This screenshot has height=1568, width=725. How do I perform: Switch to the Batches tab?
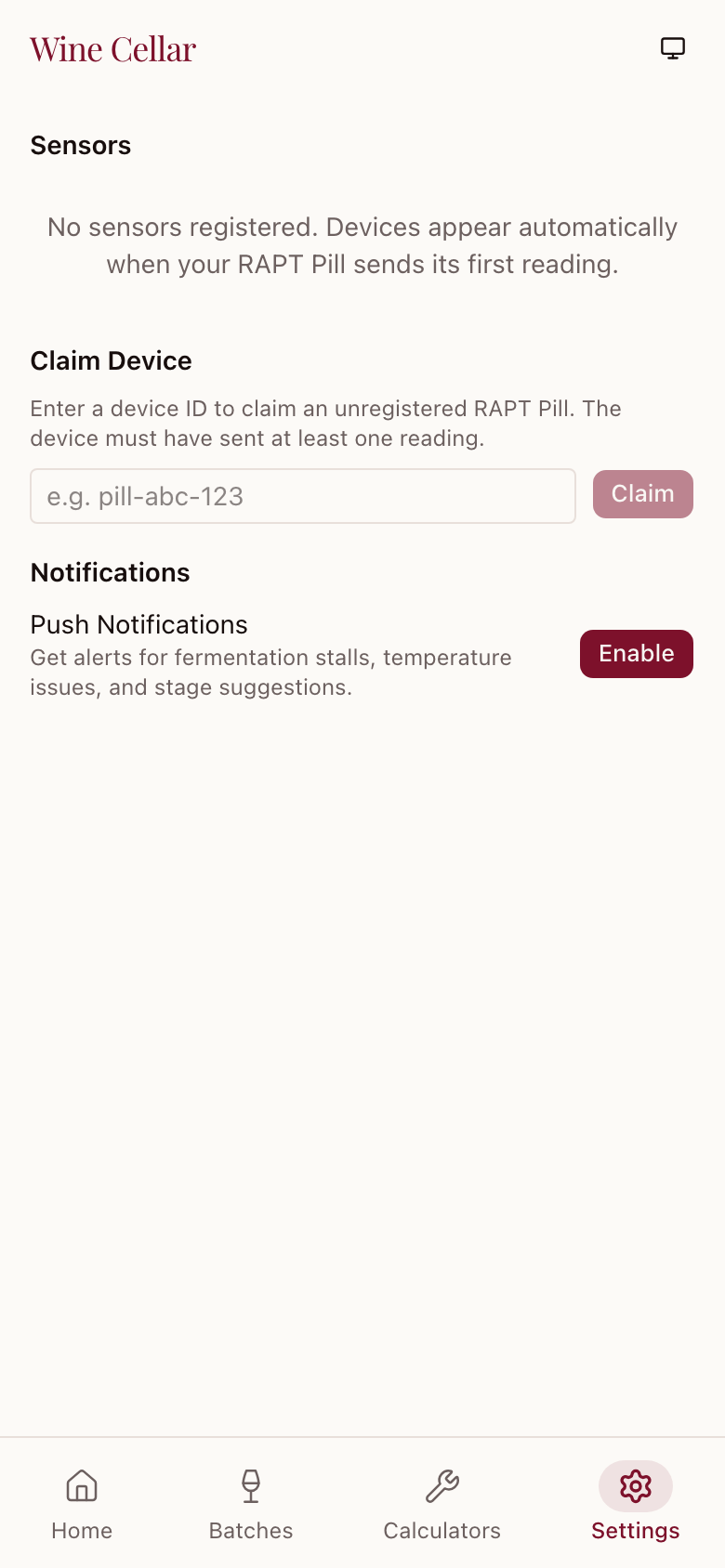(251, 1505)
